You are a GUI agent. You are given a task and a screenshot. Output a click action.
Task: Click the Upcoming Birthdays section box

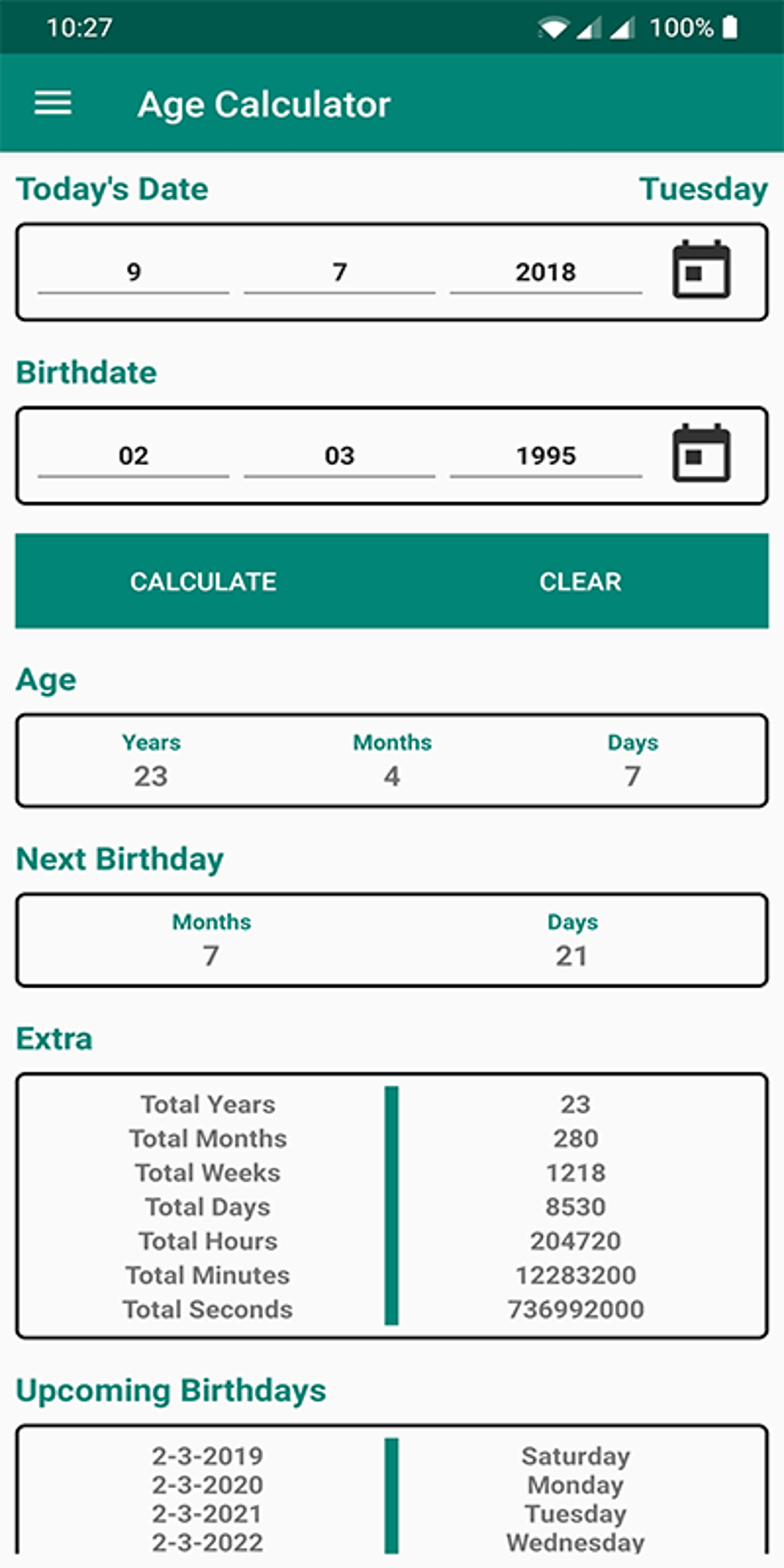392,1491
